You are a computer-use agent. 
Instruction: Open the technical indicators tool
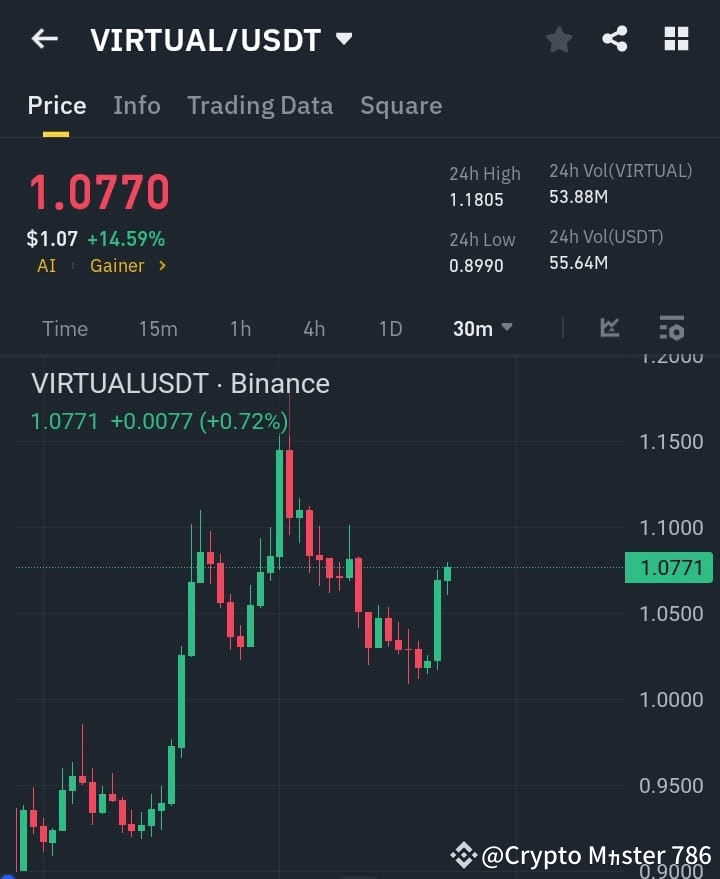pyautogui.click(x=609, y=328)
